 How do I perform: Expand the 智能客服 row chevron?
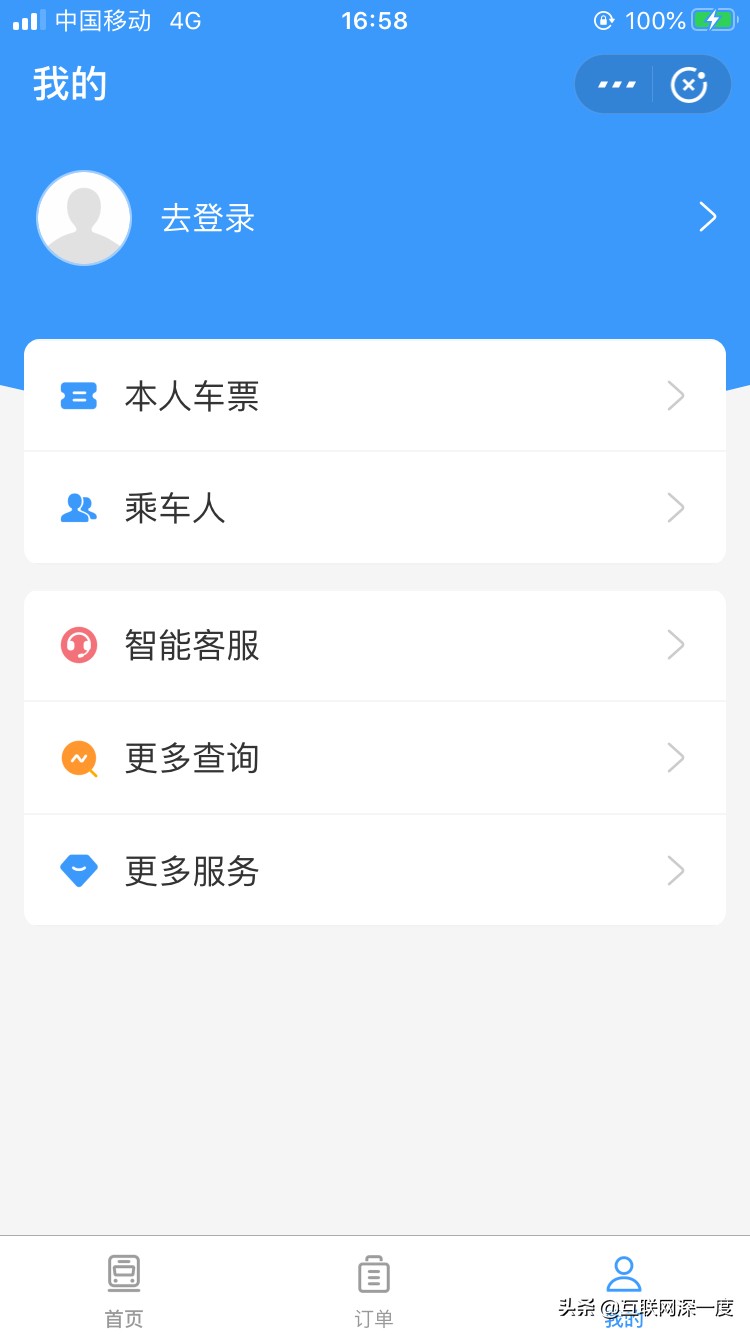[676, 645]
